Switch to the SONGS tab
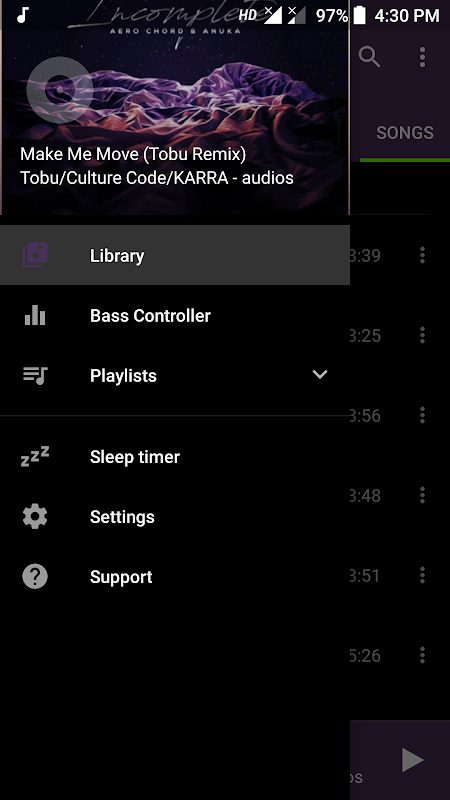The image size is (450, 800). [x=405, y=133]
